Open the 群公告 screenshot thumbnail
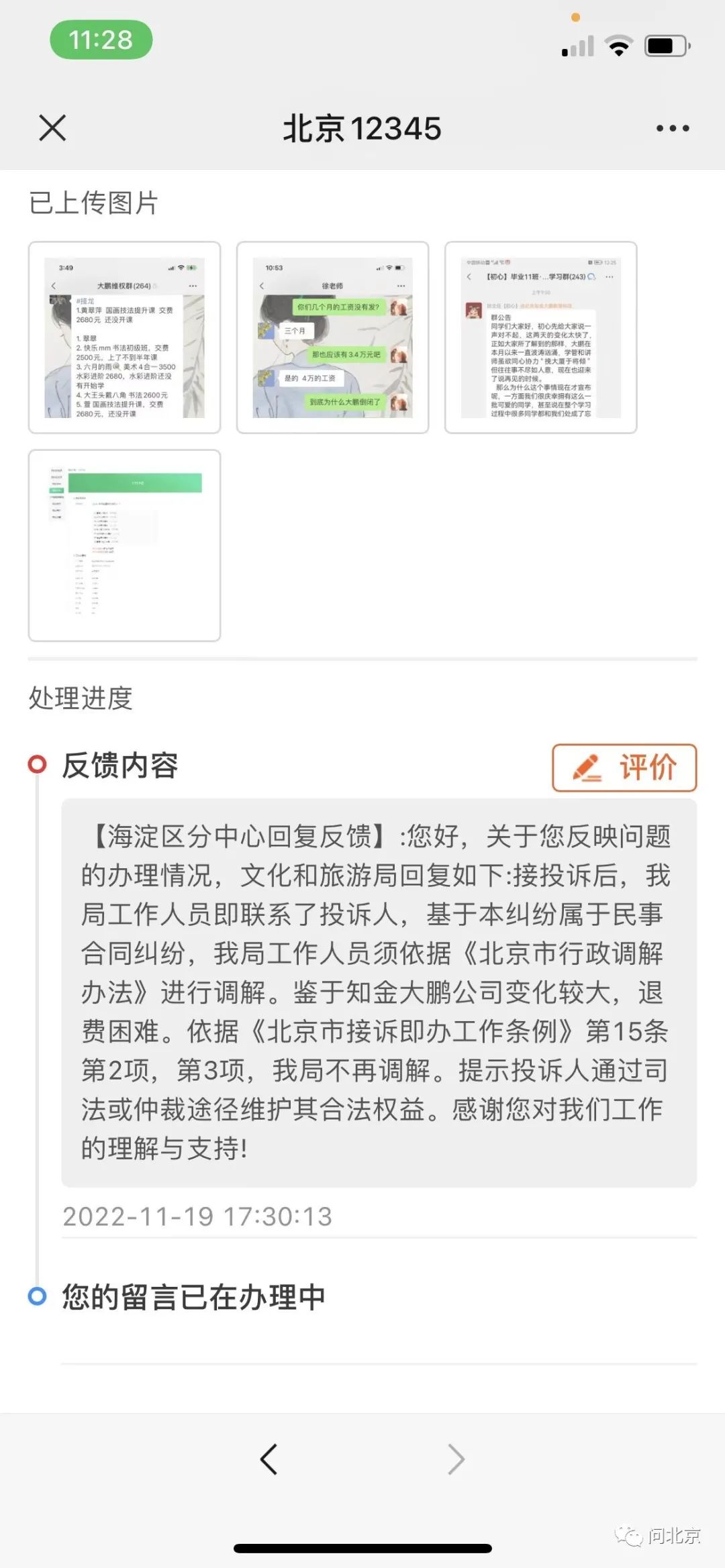This screenshot has height=1568, width=725. click(x=540, y=337)
